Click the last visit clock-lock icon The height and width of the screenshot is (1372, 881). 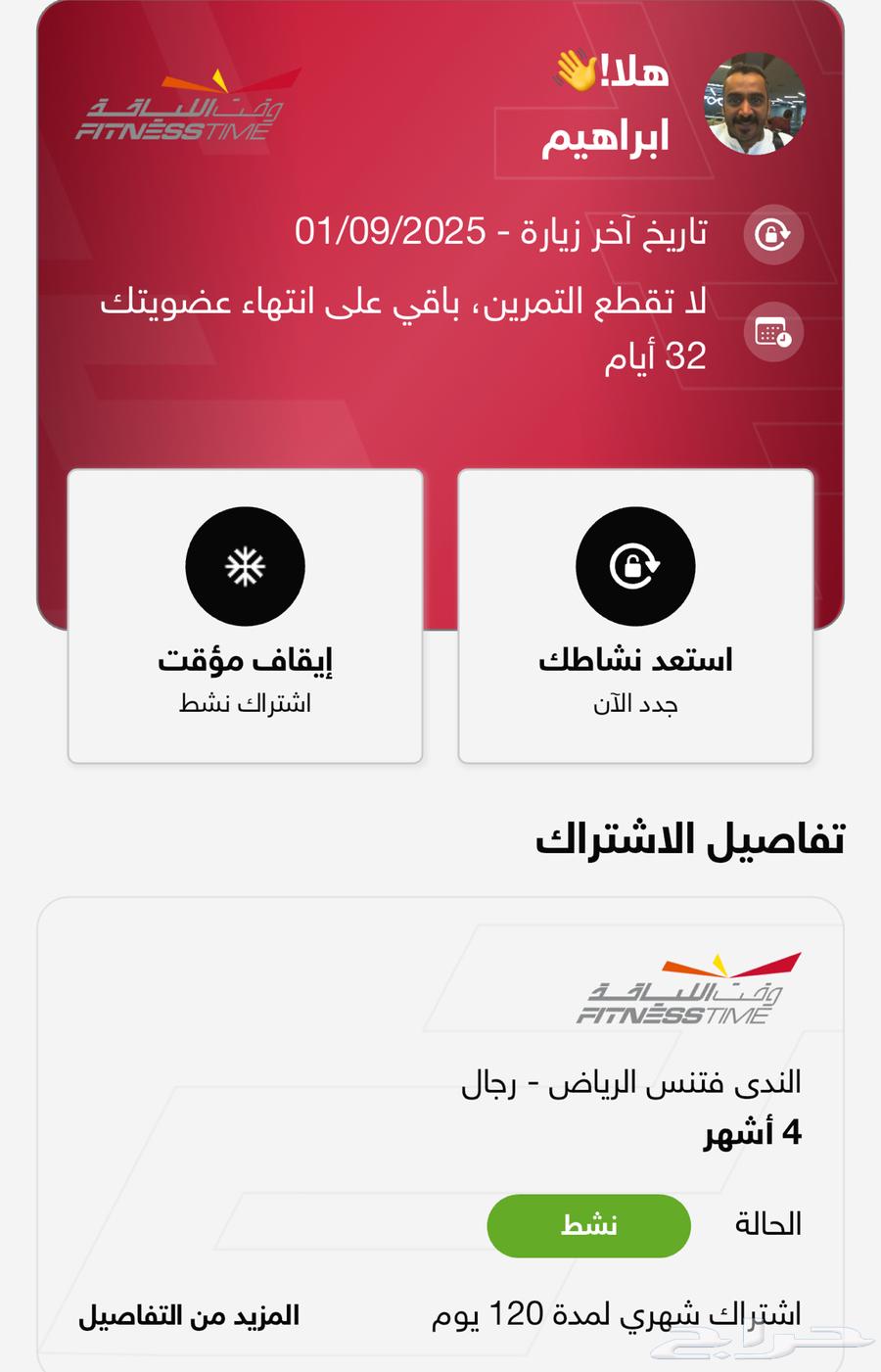click(772, 235)
